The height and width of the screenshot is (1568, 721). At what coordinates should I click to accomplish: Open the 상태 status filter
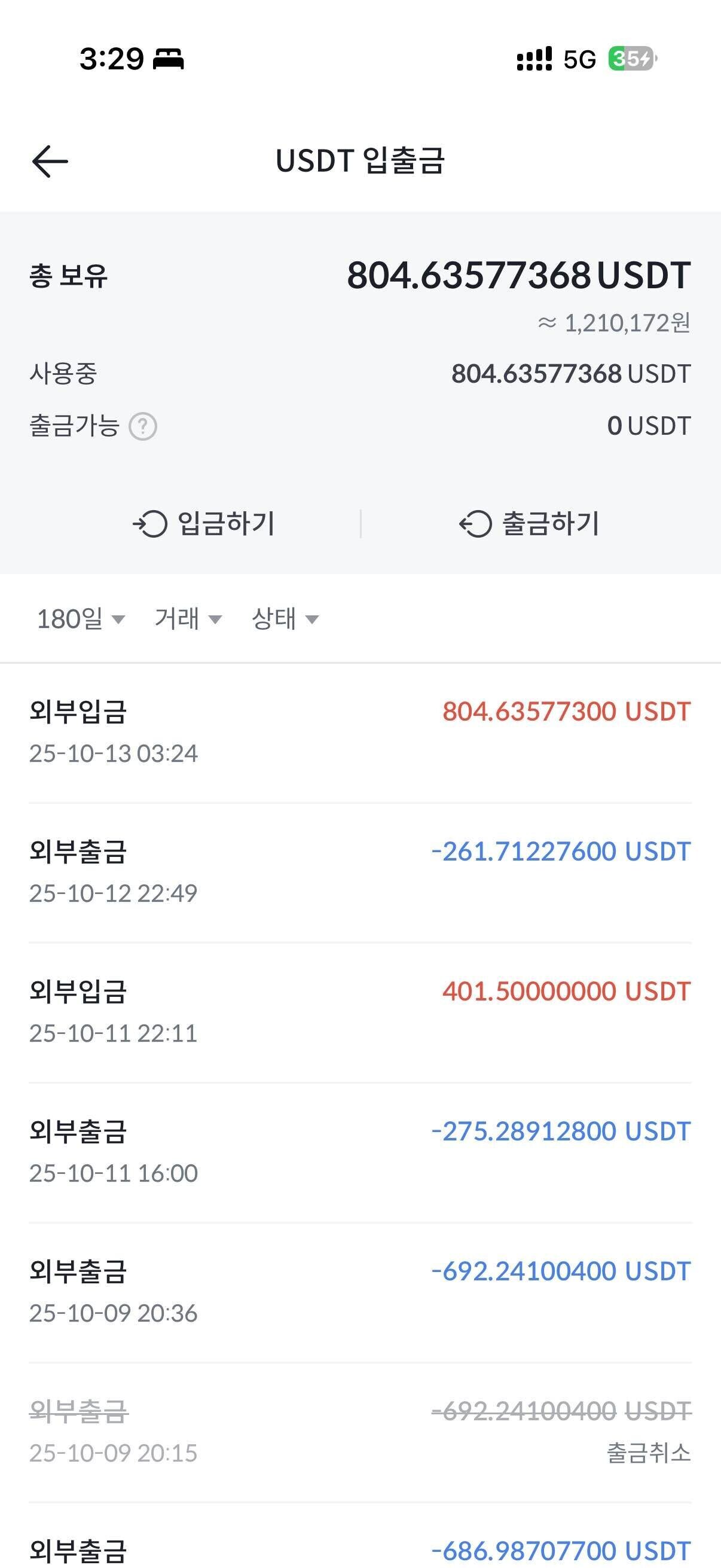(x=282, y=618)
